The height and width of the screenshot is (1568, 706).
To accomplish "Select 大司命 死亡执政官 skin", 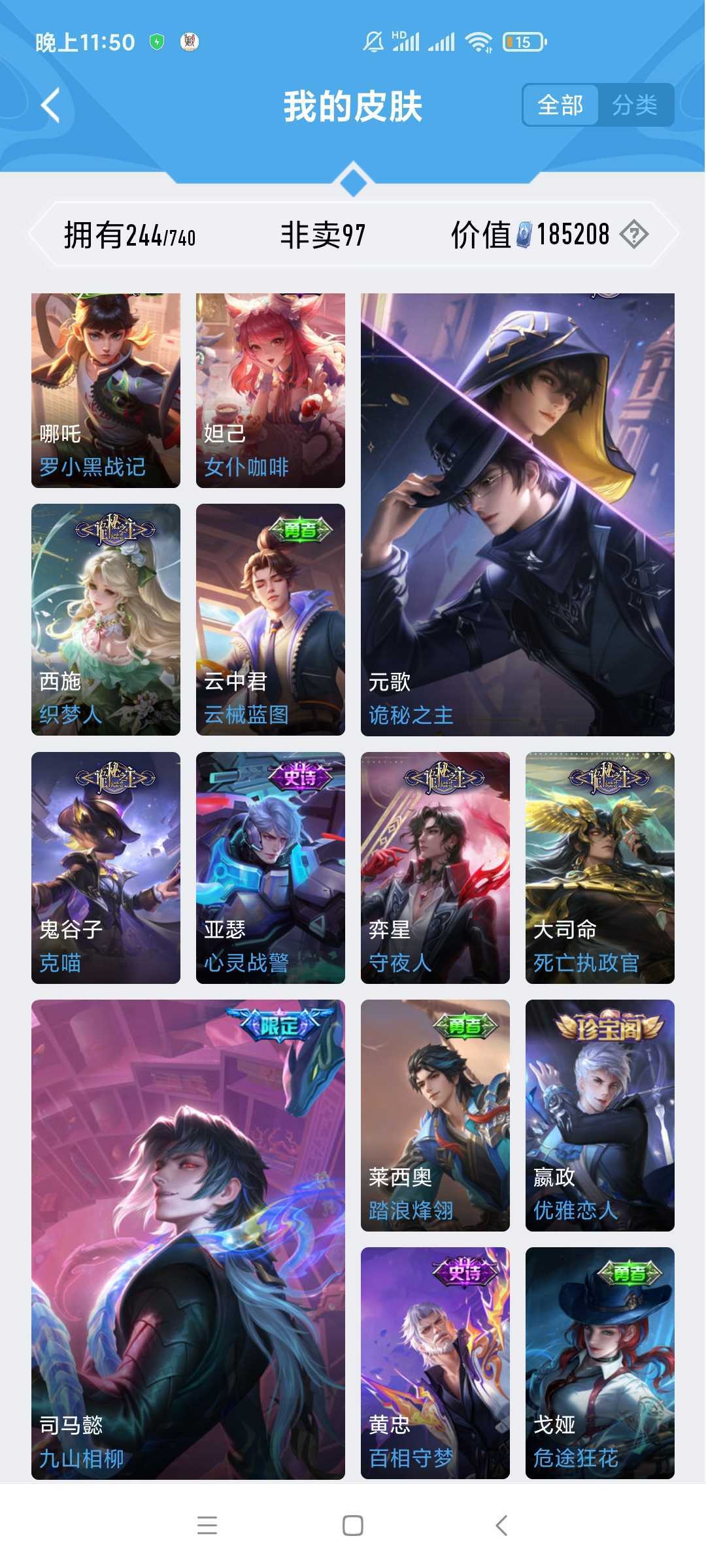I will pos(599,868).
